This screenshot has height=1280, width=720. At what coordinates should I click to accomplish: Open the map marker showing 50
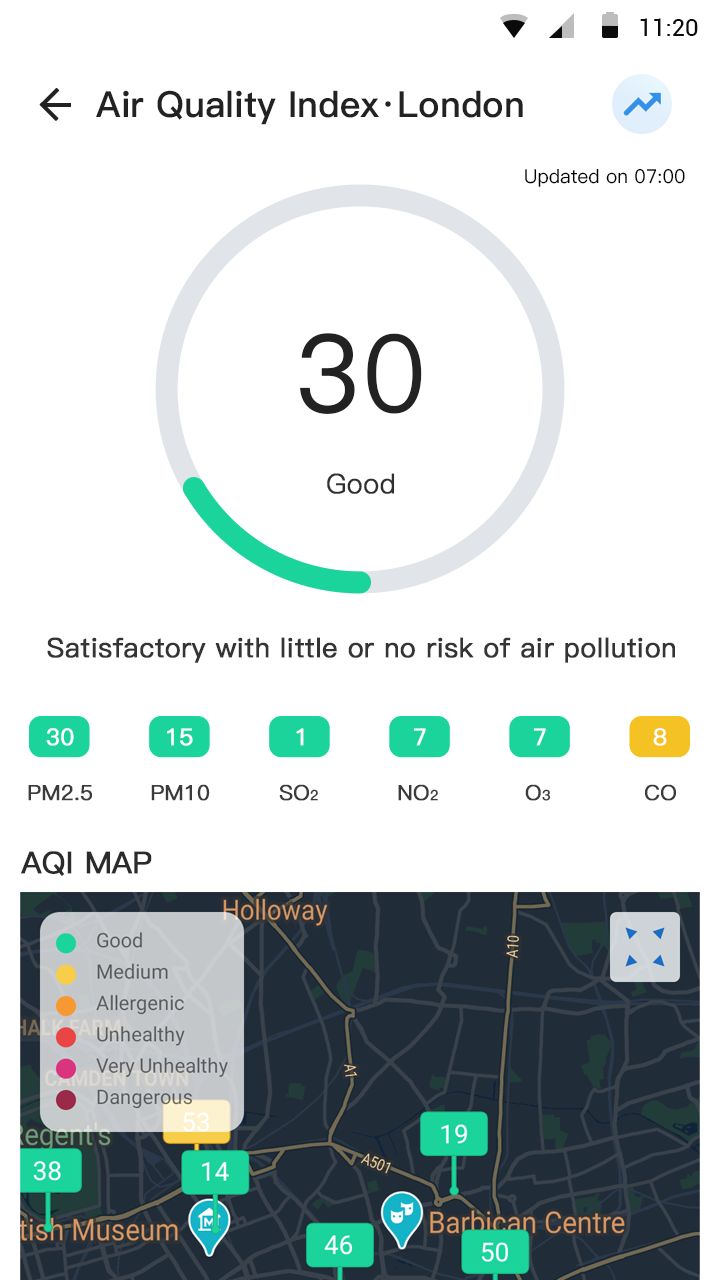tap(495, 1252)
